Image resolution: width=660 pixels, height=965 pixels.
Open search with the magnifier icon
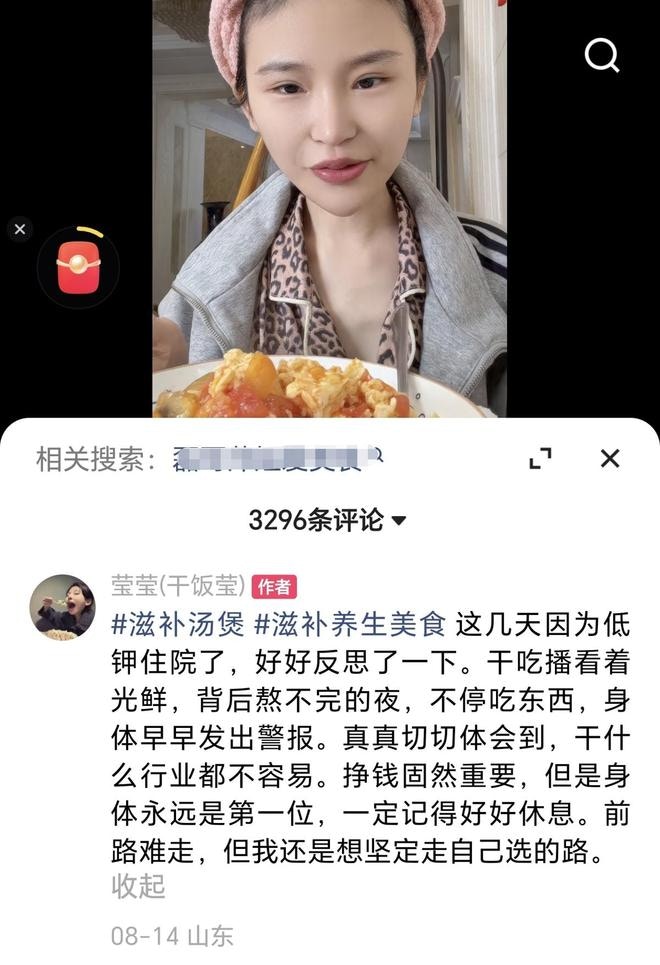click(x=602, y=56)
